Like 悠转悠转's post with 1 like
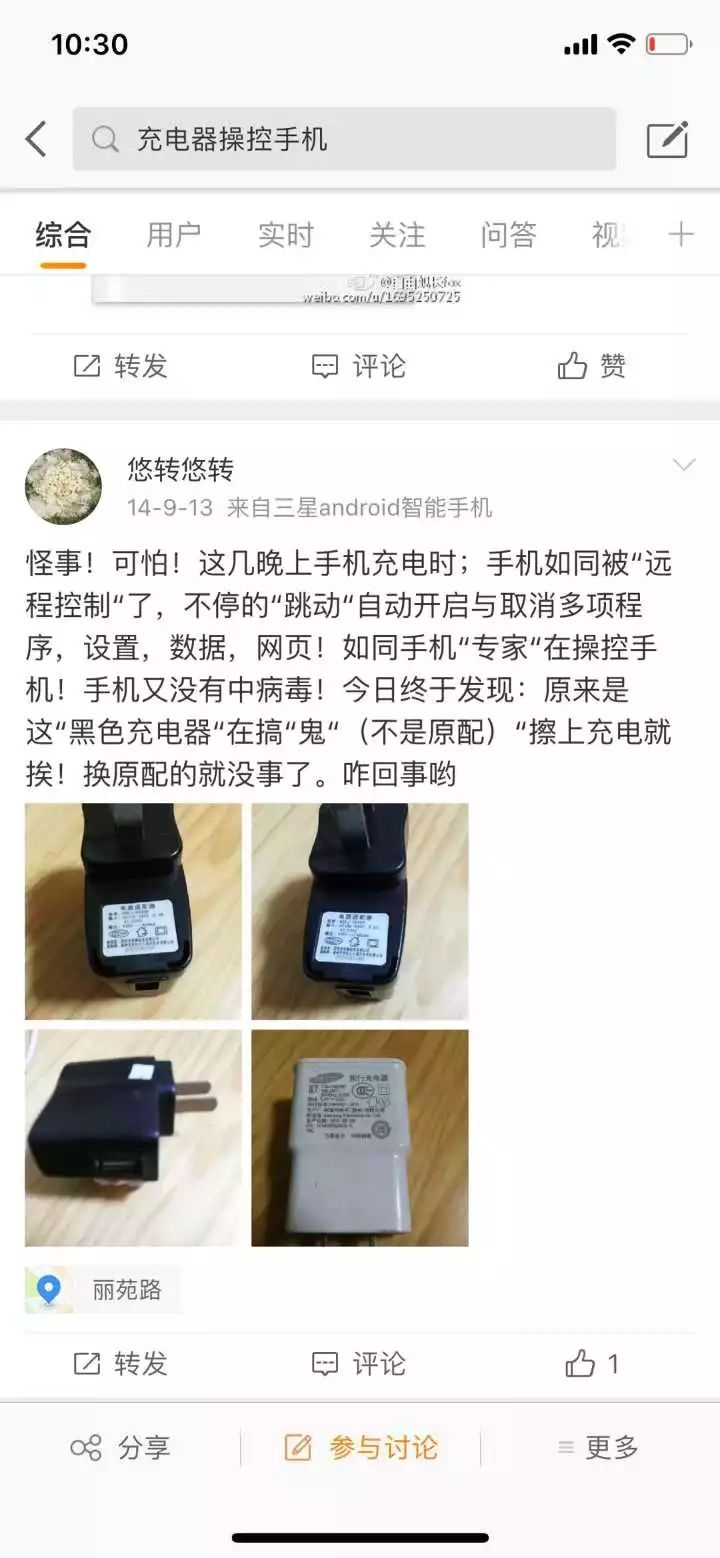The image size is (720, 1558). pyautogui.click(x=592, y=1364)
